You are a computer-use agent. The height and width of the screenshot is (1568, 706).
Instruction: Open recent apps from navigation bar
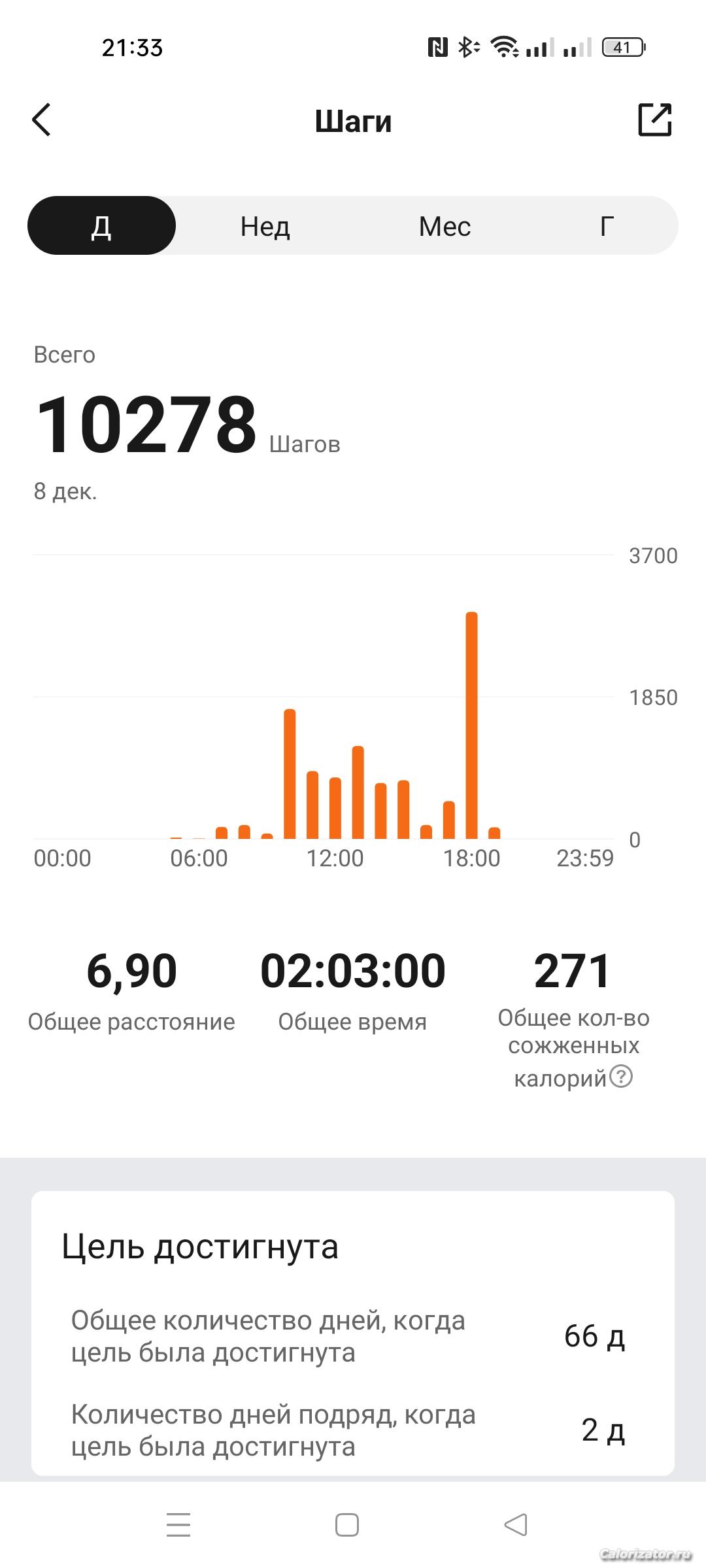(178, 1525)
